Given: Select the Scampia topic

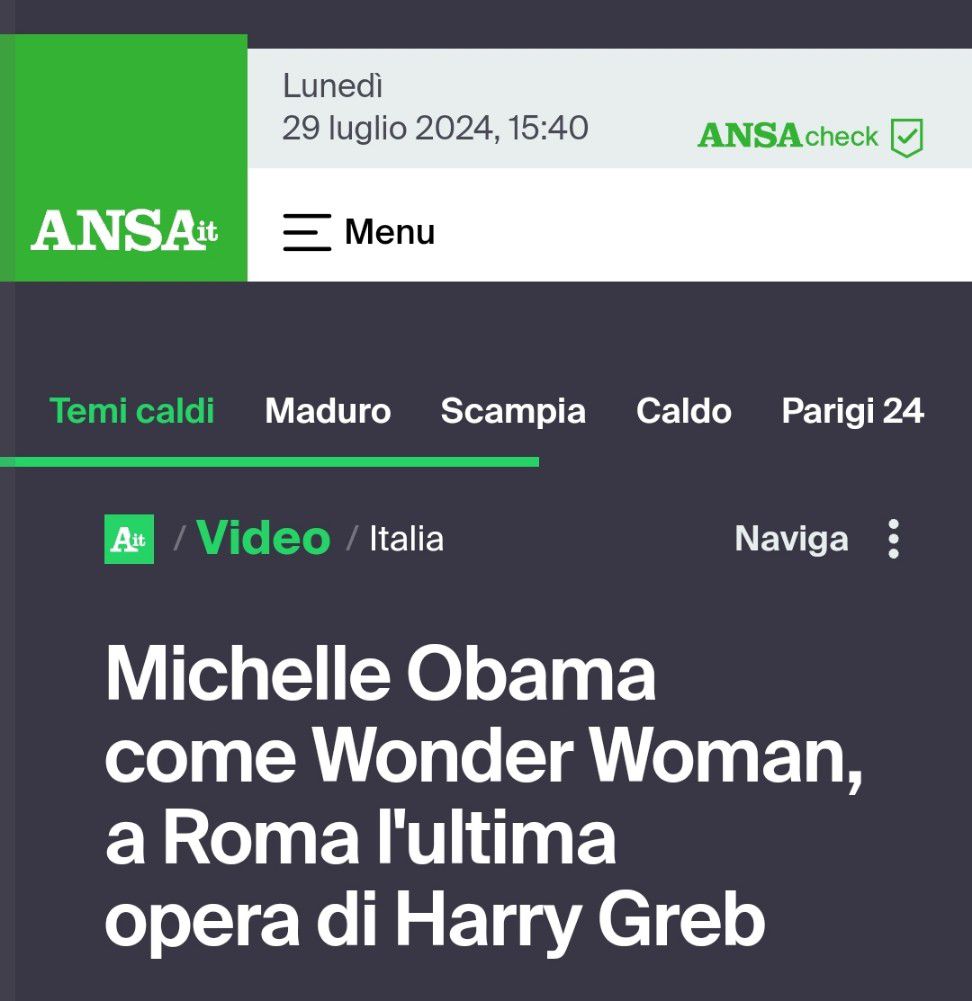Looking at the screenshot, I should (x=513, y=411).
